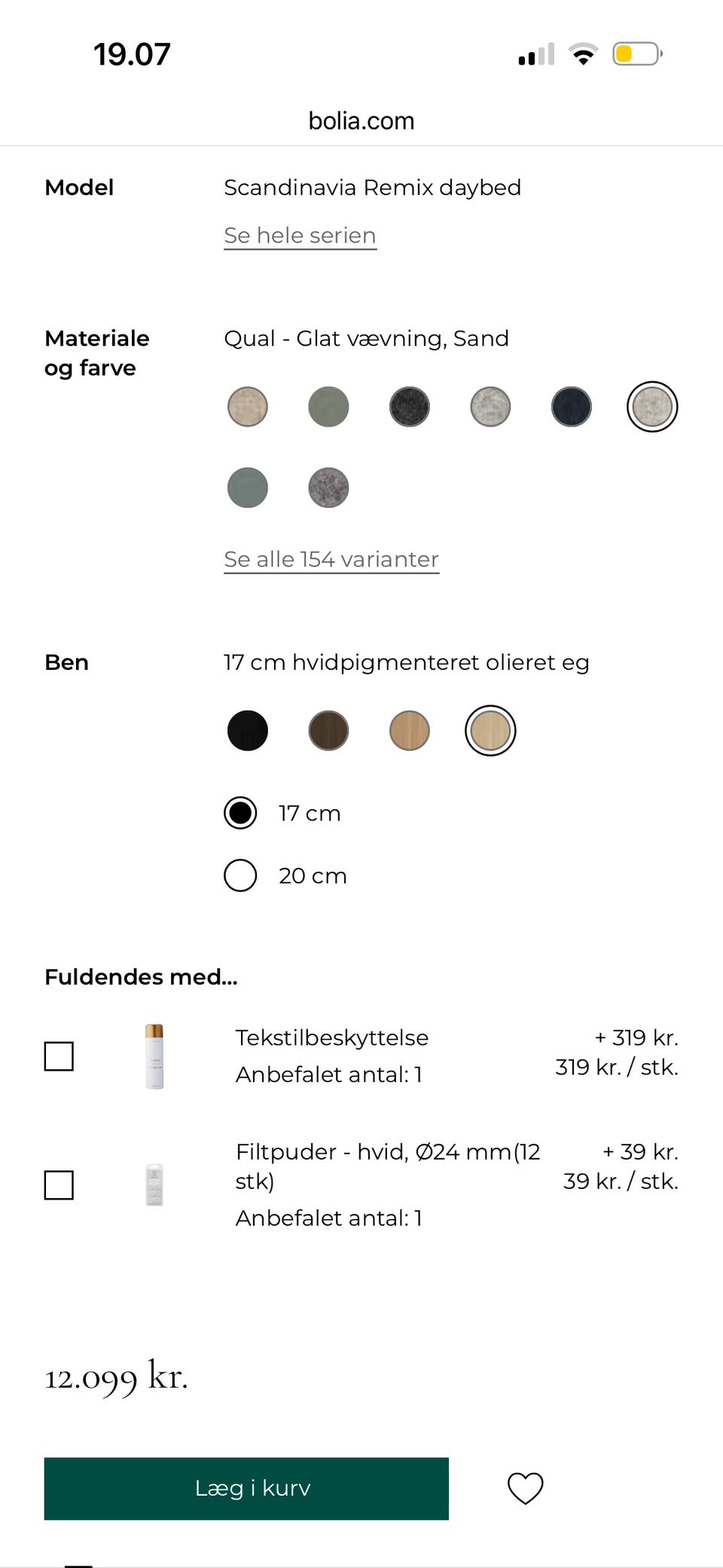Select the 17 cm leg height
The width and height of the screenshot is (723, 1568).
click(239, 813)
